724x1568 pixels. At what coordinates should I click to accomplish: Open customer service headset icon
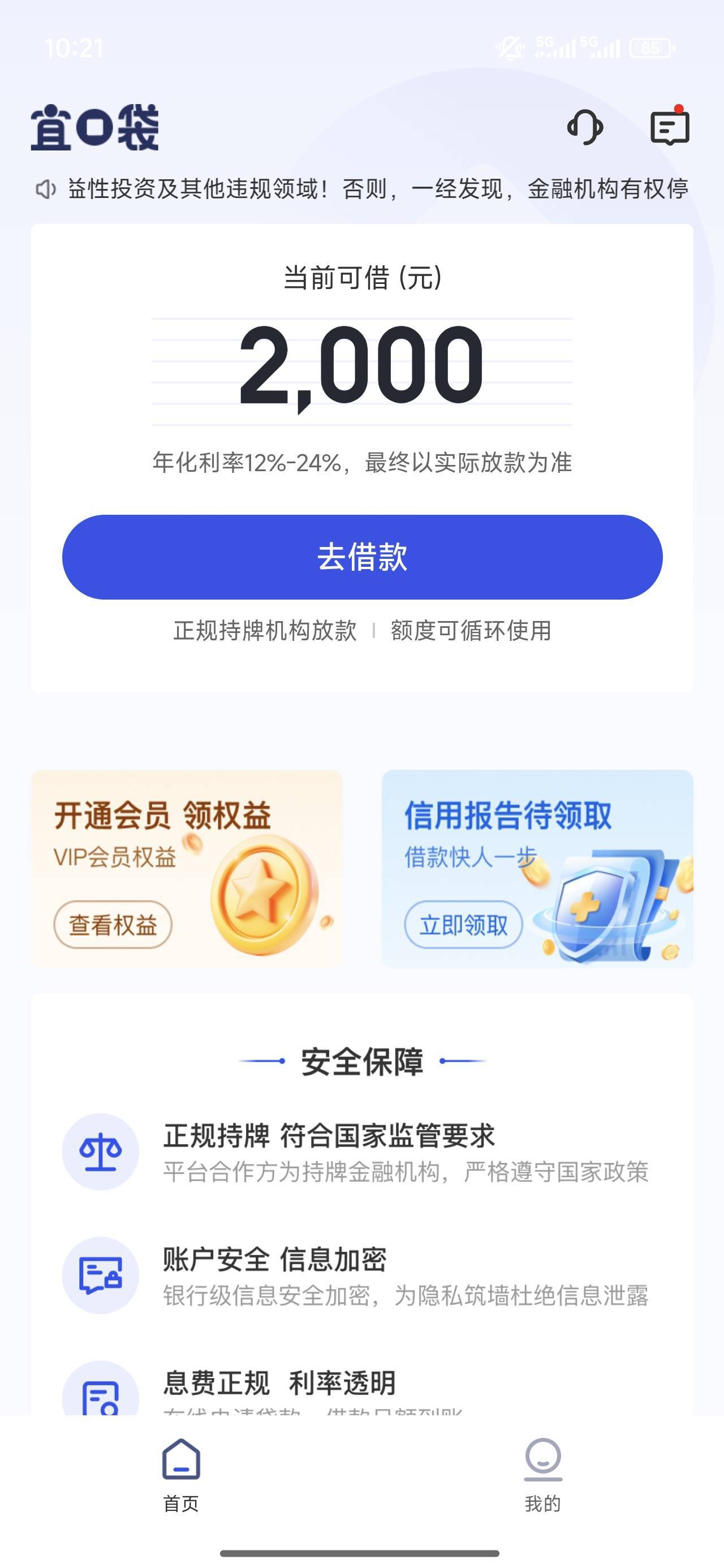click(585, 127)
